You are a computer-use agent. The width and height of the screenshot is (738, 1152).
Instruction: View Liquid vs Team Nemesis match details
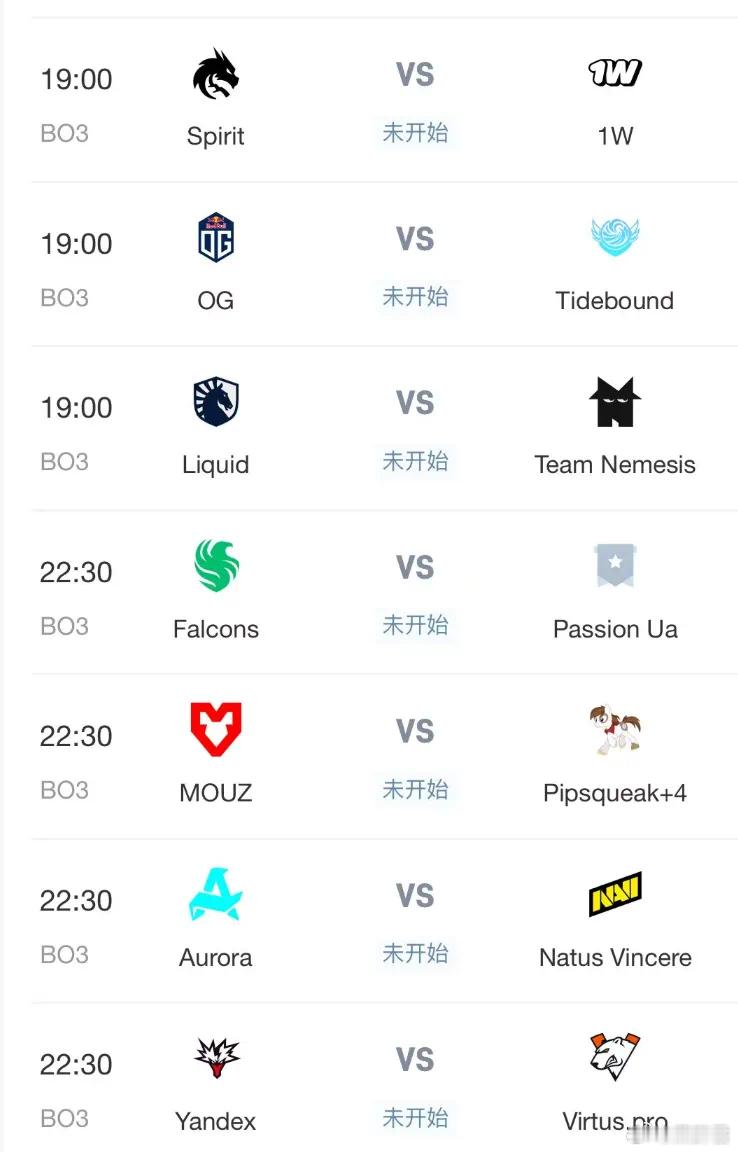click(414, 429)
